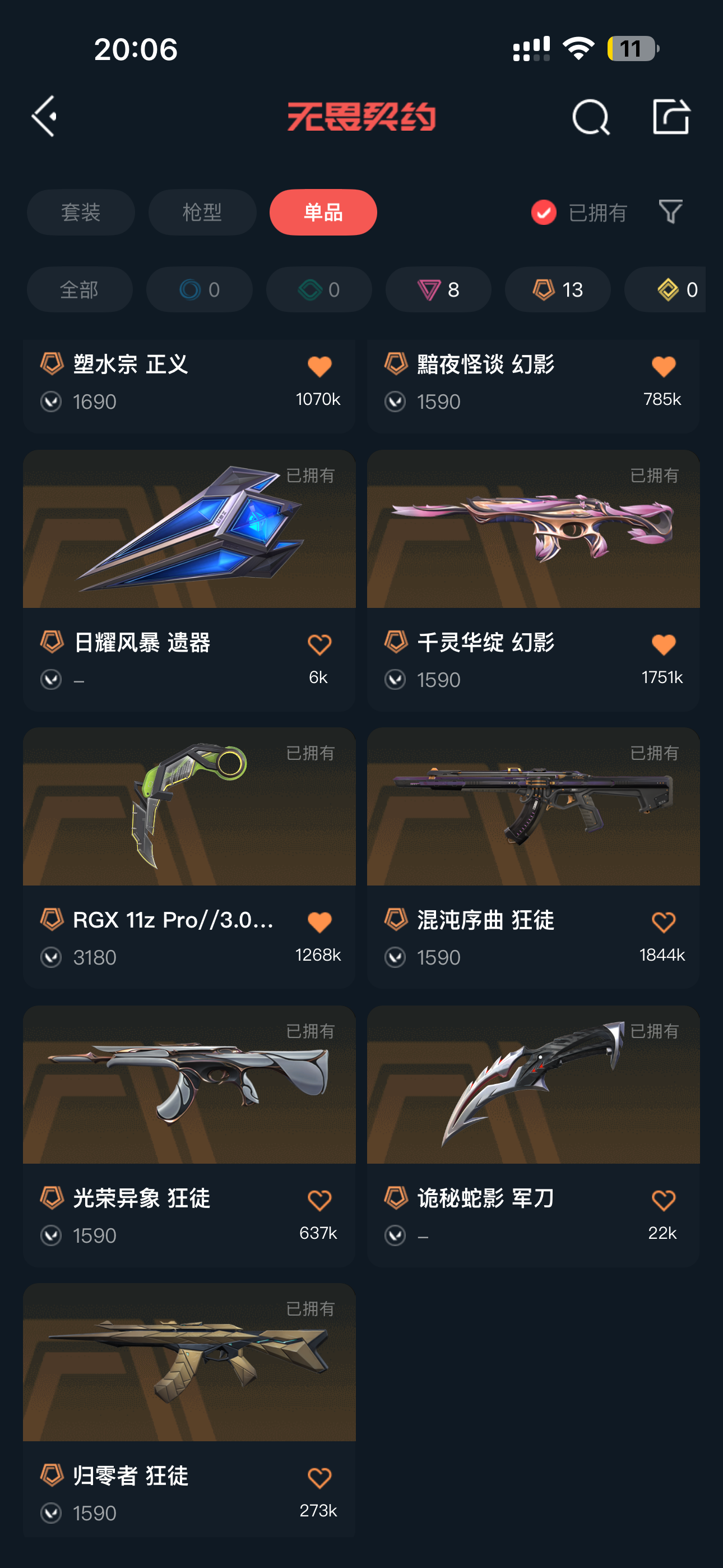The image size is (723, 1568).
Task: Filter by the orange tier chip showing 13
Action: (558, 290)
